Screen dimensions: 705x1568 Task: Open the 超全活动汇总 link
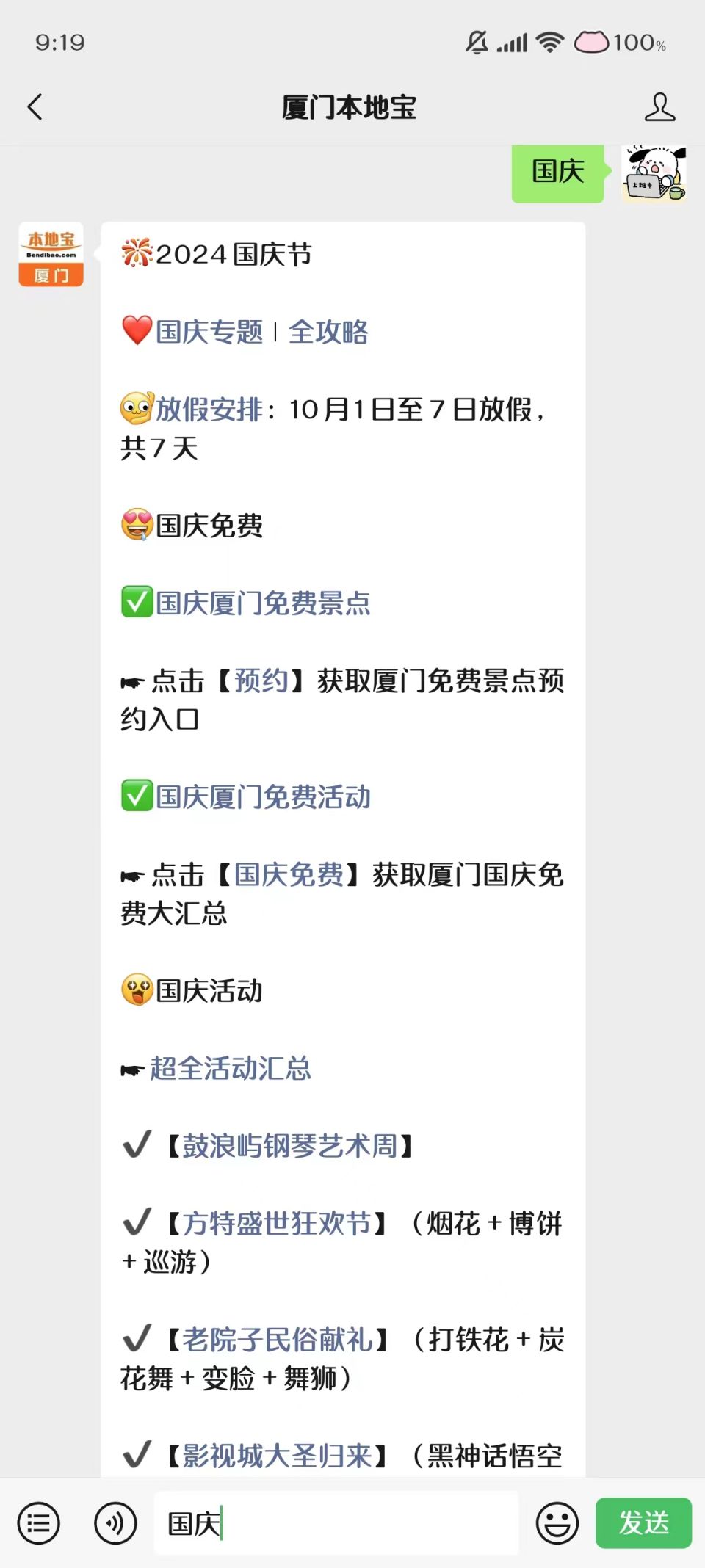tap(231, 1069)
